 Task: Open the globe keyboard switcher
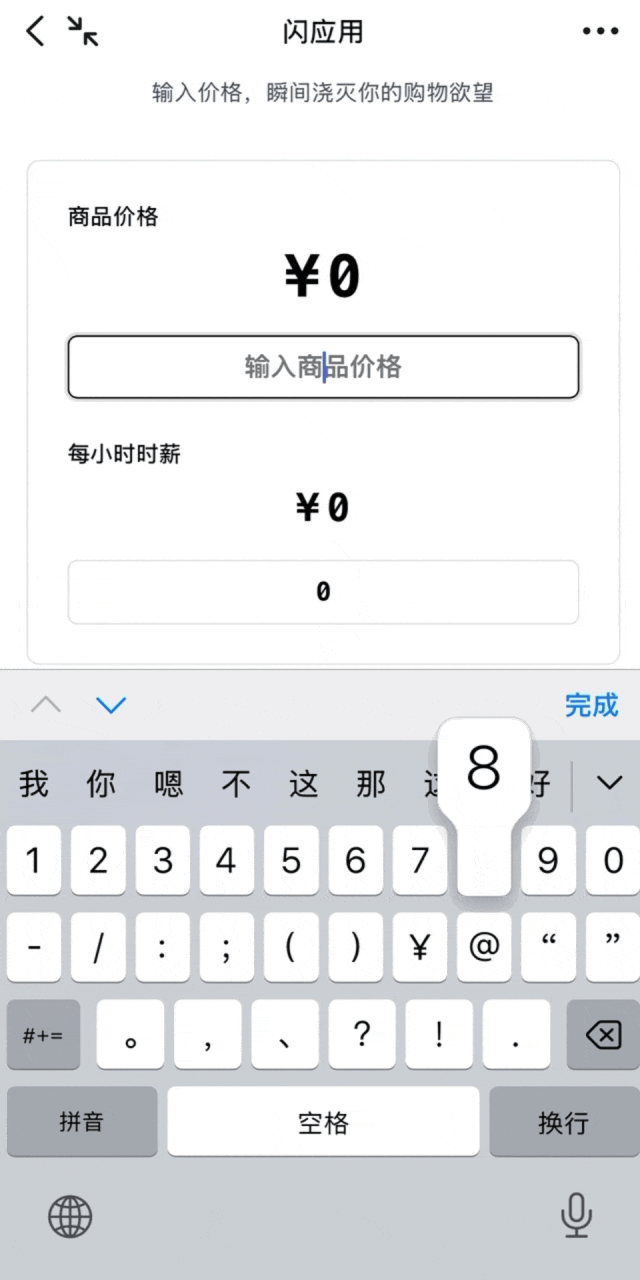pos(70,1217)
